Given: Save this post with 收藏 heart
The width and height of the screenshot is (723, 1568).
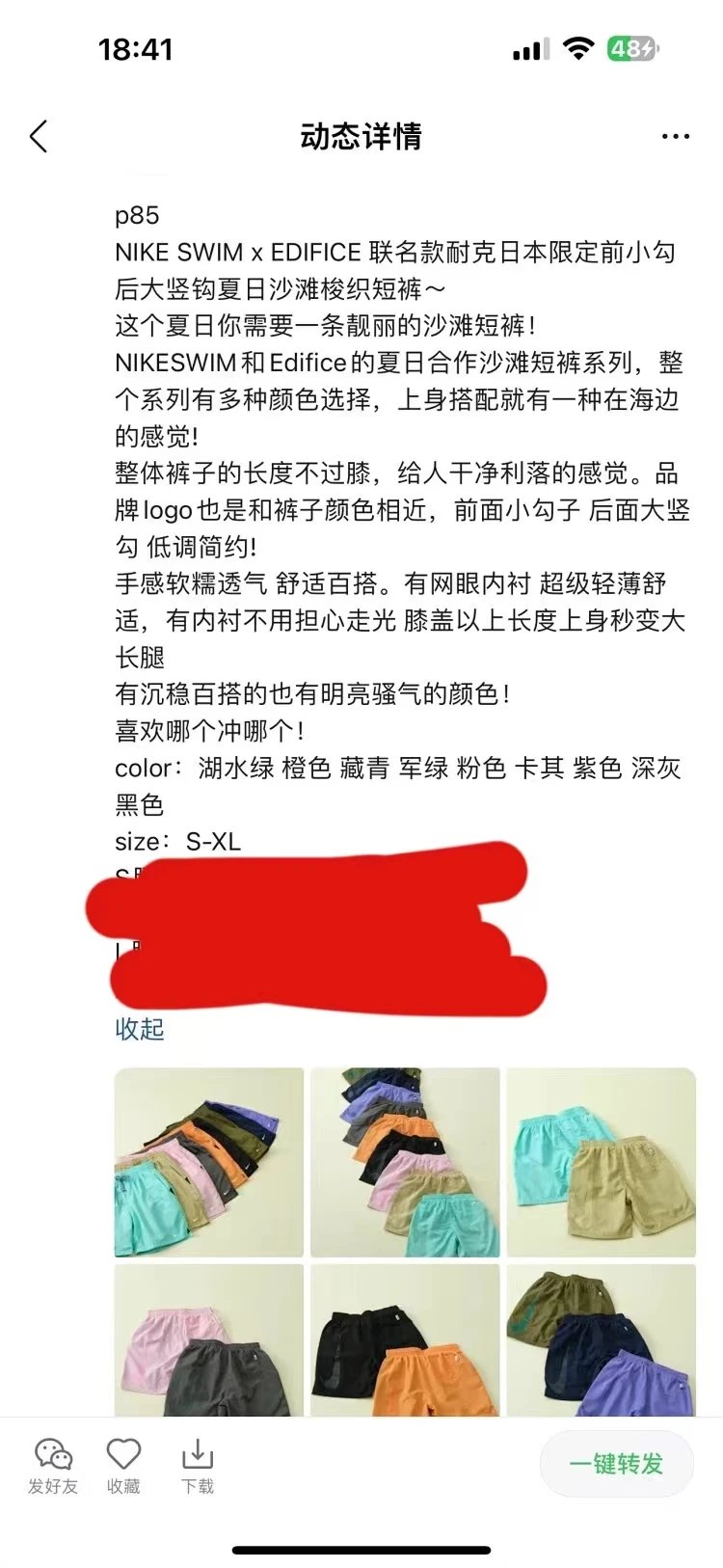Looking at the screenshot, I should click(123, 1466).
